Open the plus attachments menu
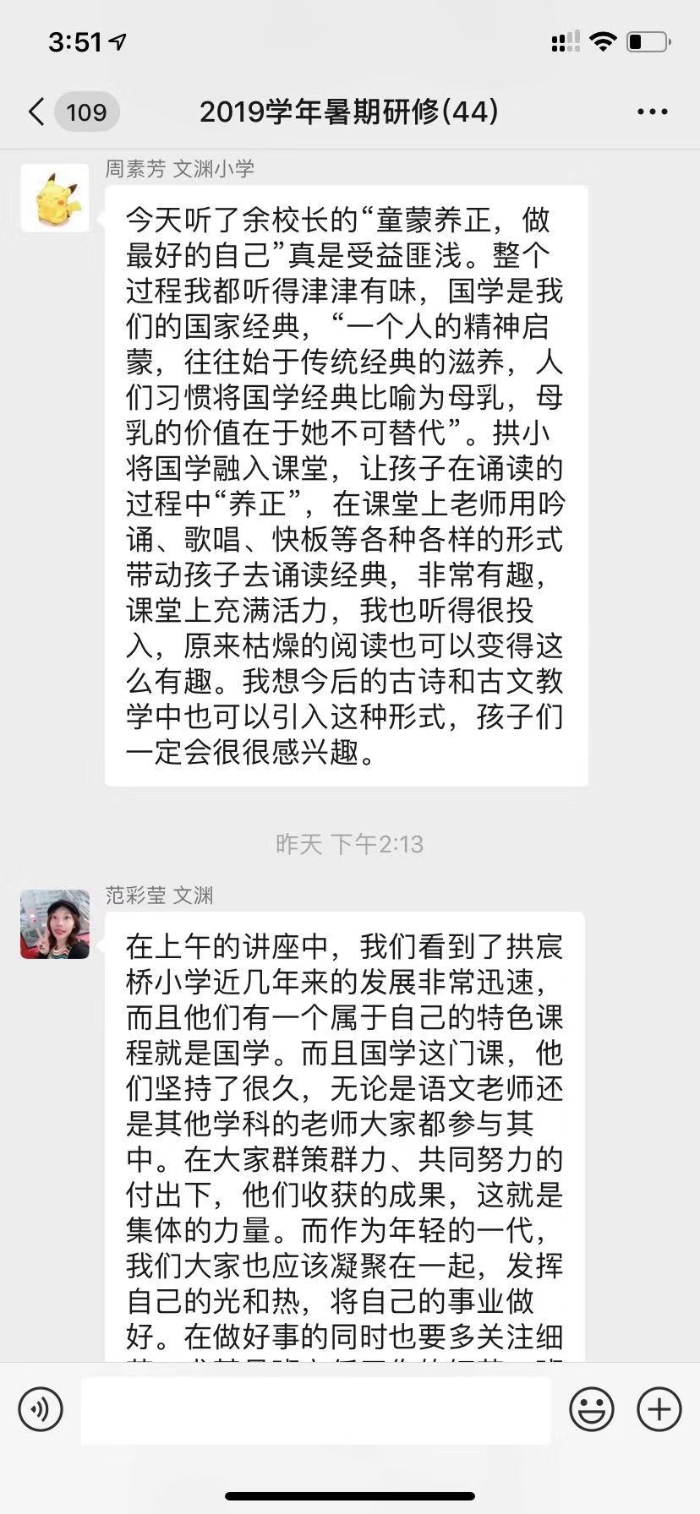This screenshot has height=1514, width=700. [x=659, y=1409]
